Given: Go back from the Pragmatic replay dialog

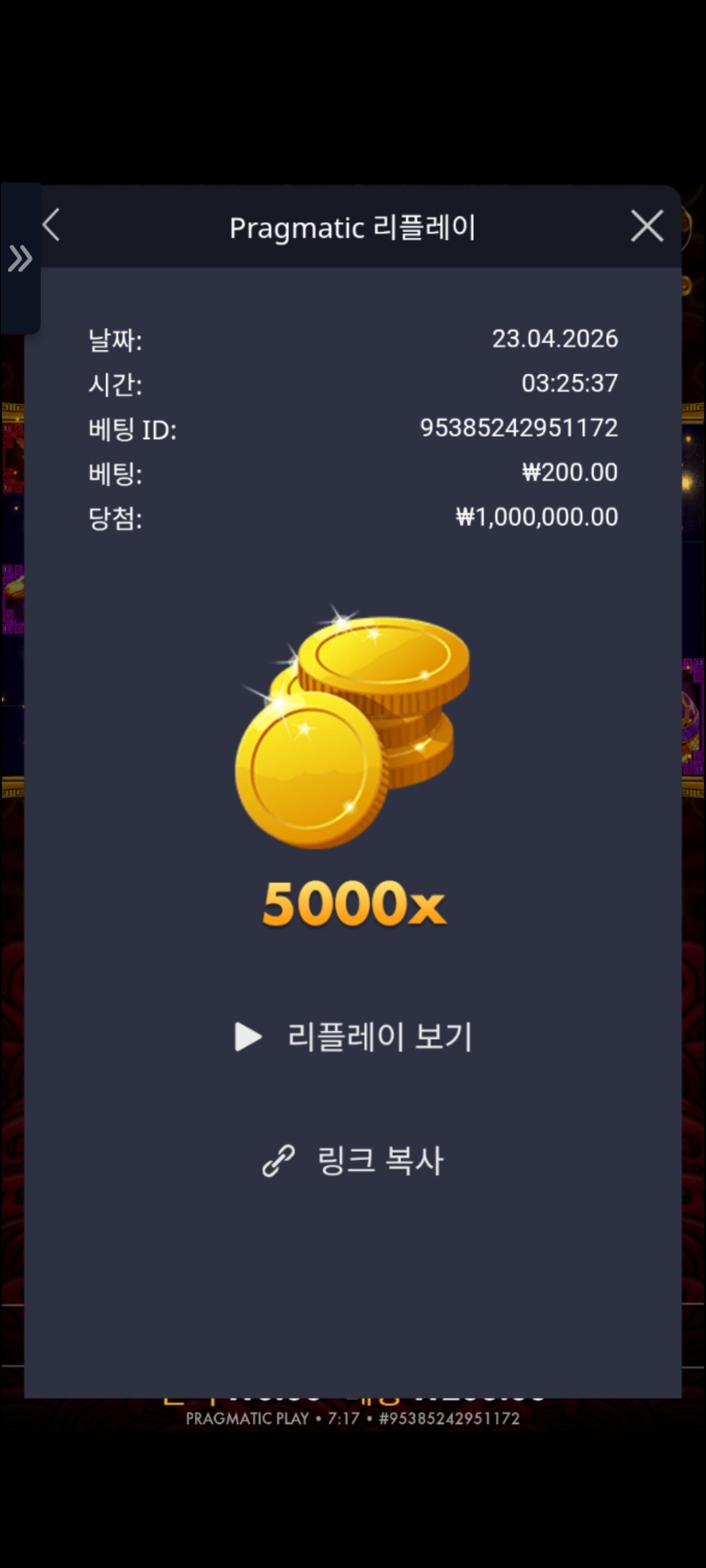Looking at the screenshot, I should click(x=51, y=226).
